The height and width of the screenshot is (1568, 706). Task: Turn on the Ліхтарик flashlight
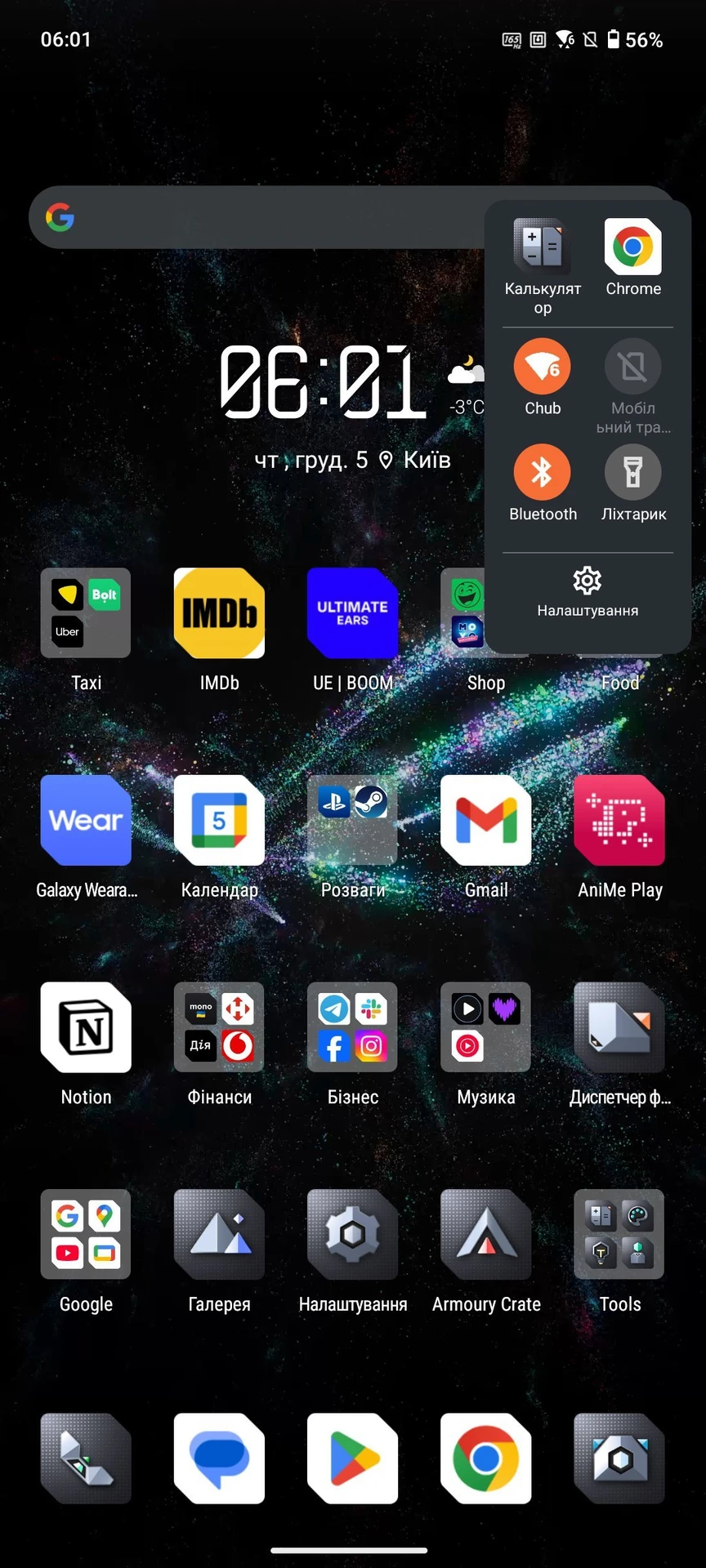coord(633,472)
